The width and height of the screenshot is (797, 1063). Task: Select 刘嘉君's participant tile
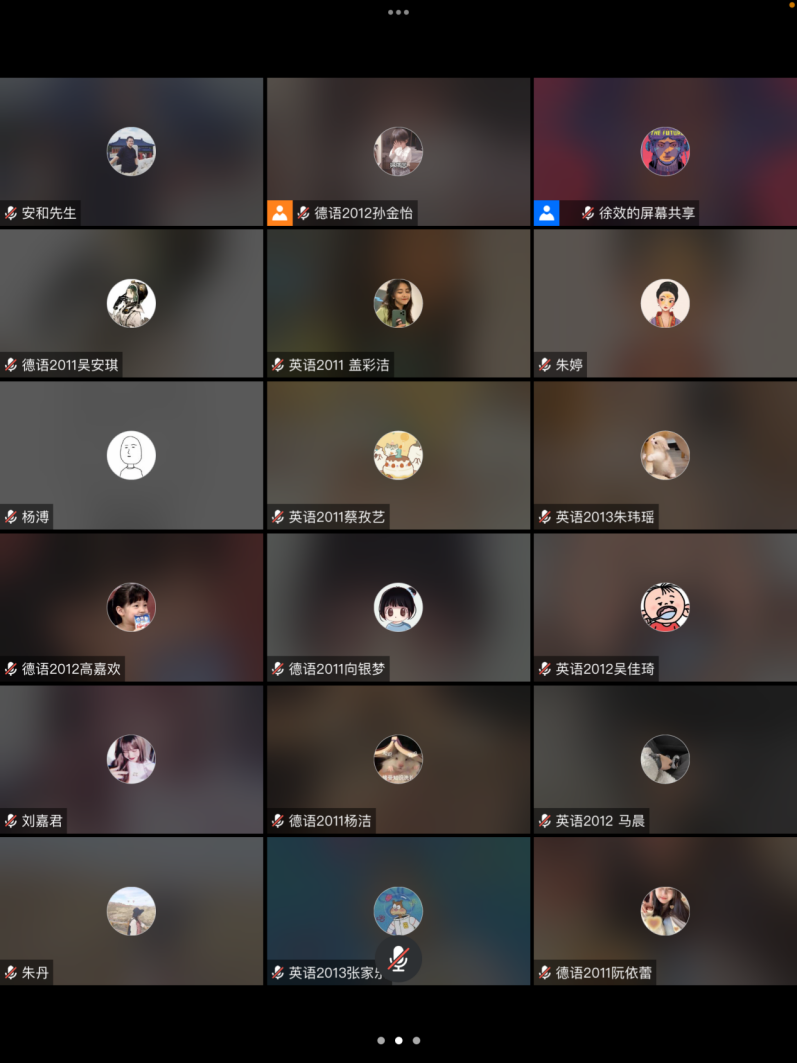point(131,759)
